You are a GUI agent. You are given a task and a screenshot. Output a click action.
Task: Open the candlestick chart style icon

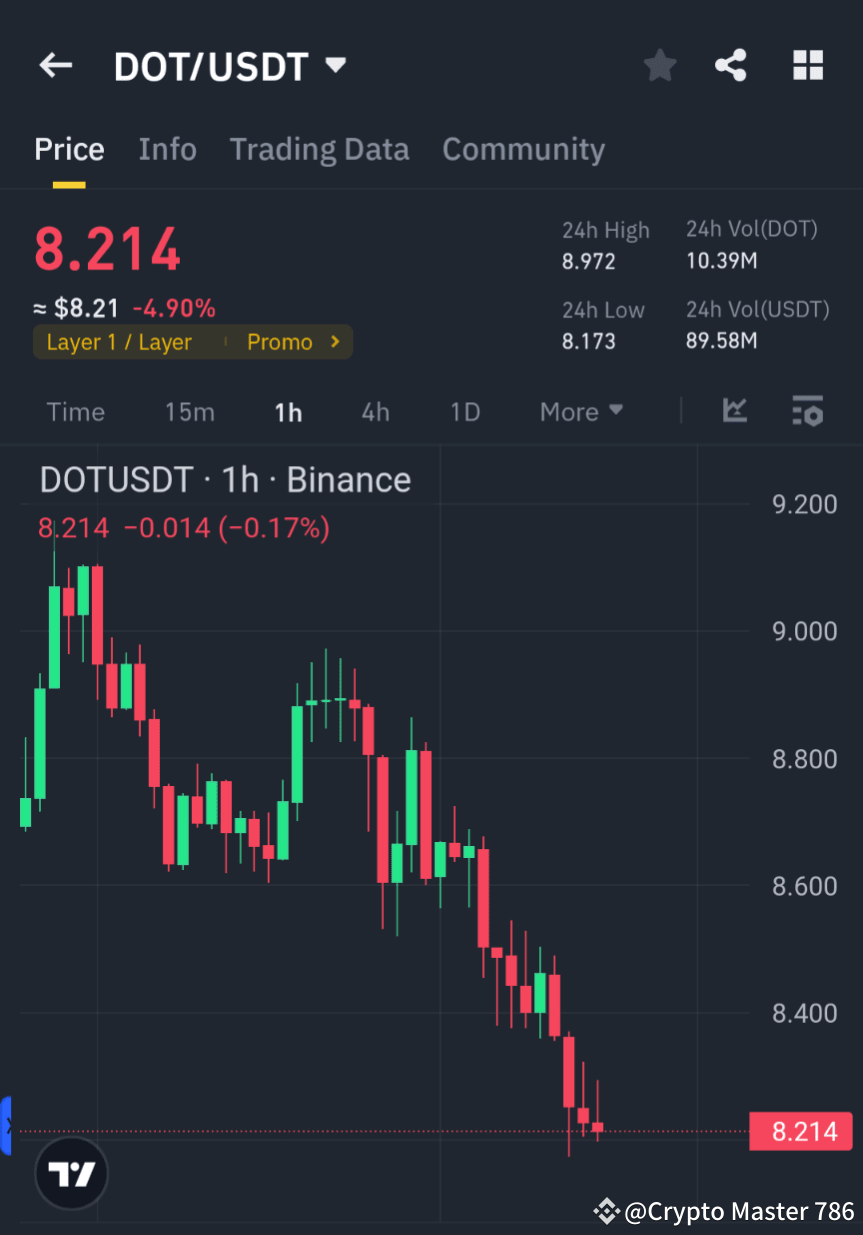pyautogui.click(x=735, y=411)
